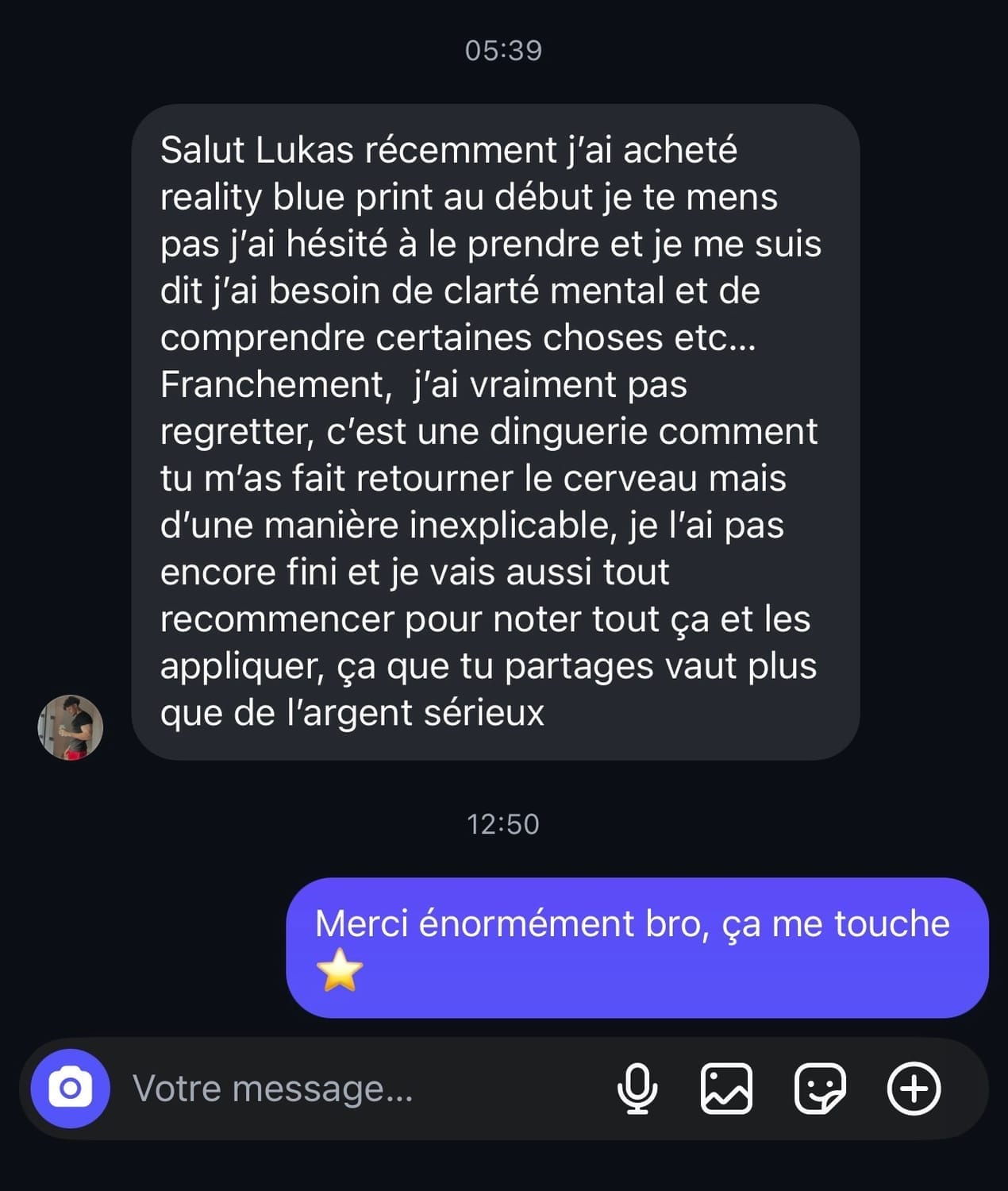This screenshot has width=1008, height=1191.
Task: View the sender's profile picture
Action: click(x=71, y=728)
